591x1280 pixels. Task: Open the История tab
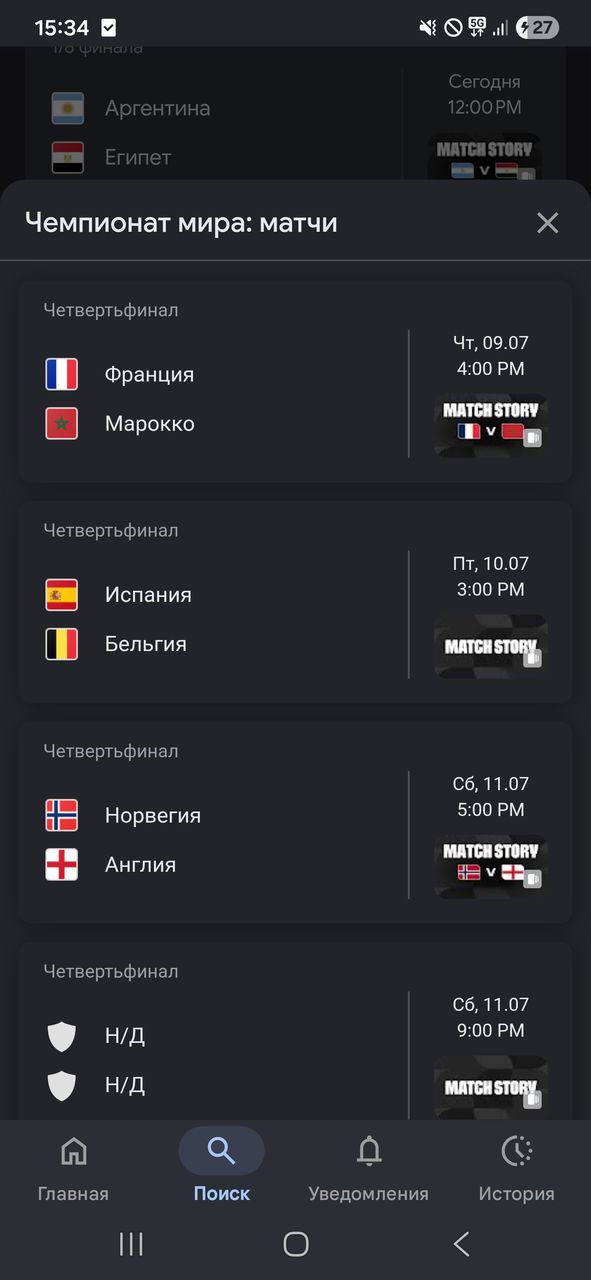coord(516,1166)
